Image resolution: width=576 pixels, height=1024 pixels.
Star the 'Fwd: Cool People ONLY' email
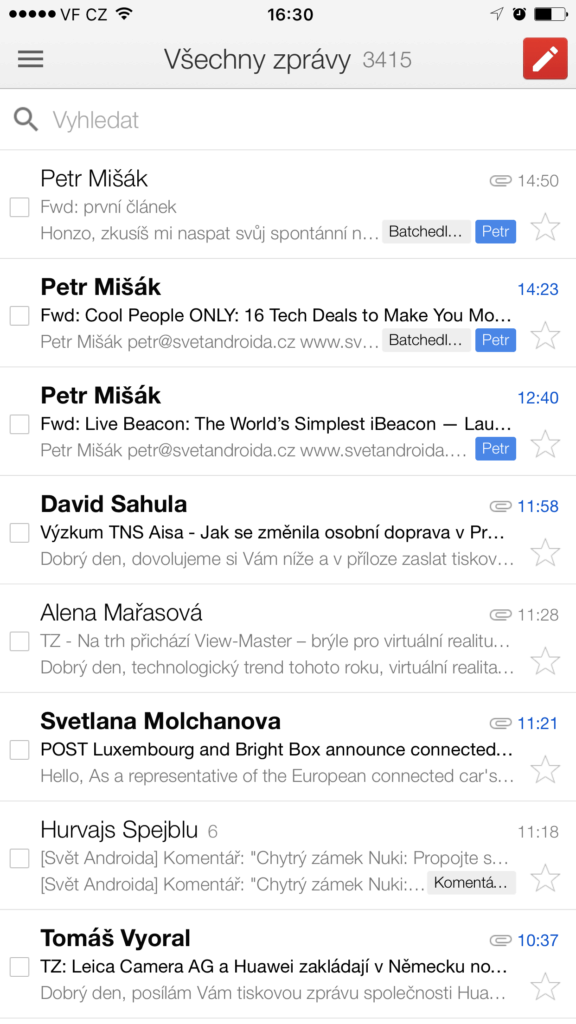pos(545,336)
